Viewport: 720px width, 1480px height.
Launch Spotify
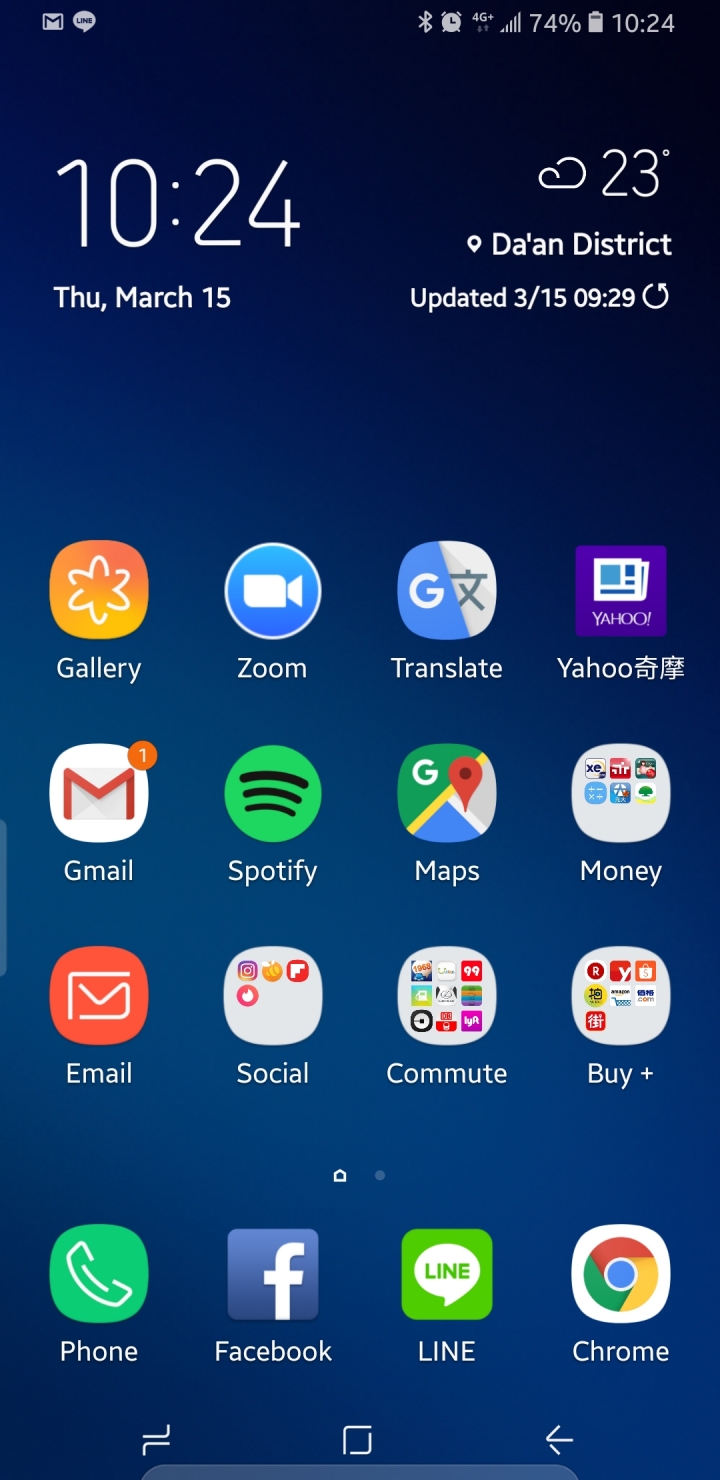[272, 793]
